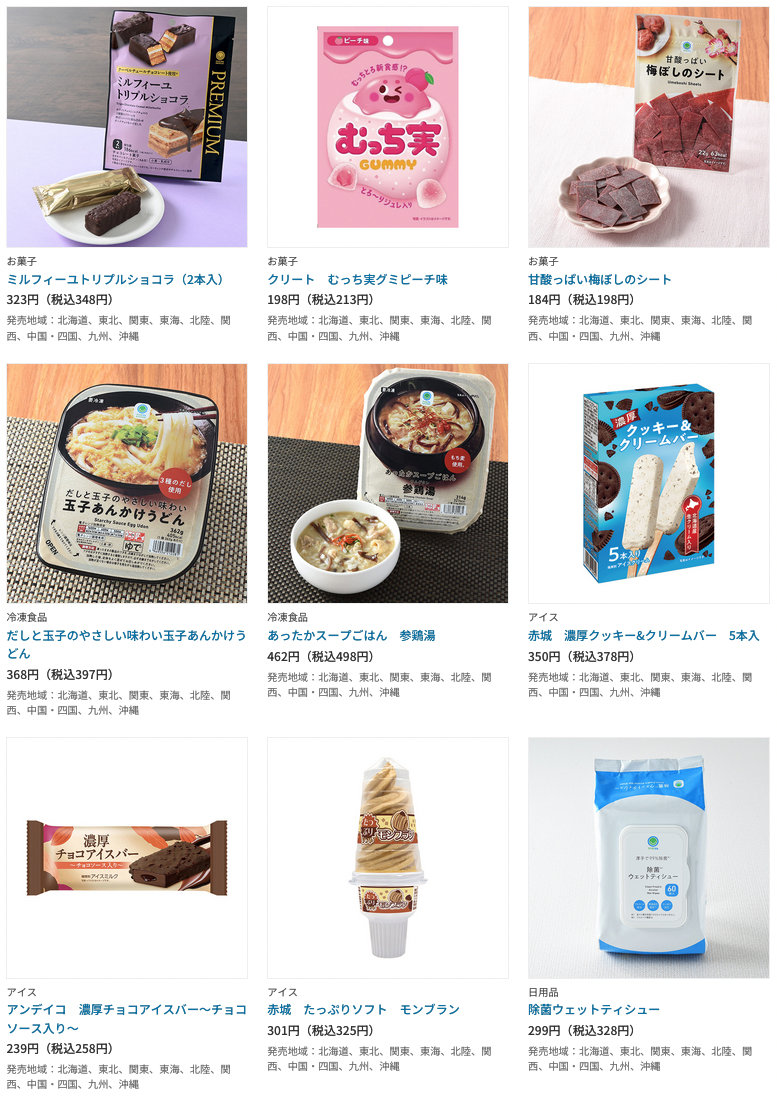Image resolution: width=777 pixels, height=1100 pixels.
Task: Open クリート むっち実グミピーチ味 product link
Action: click(x=357, y=279)
